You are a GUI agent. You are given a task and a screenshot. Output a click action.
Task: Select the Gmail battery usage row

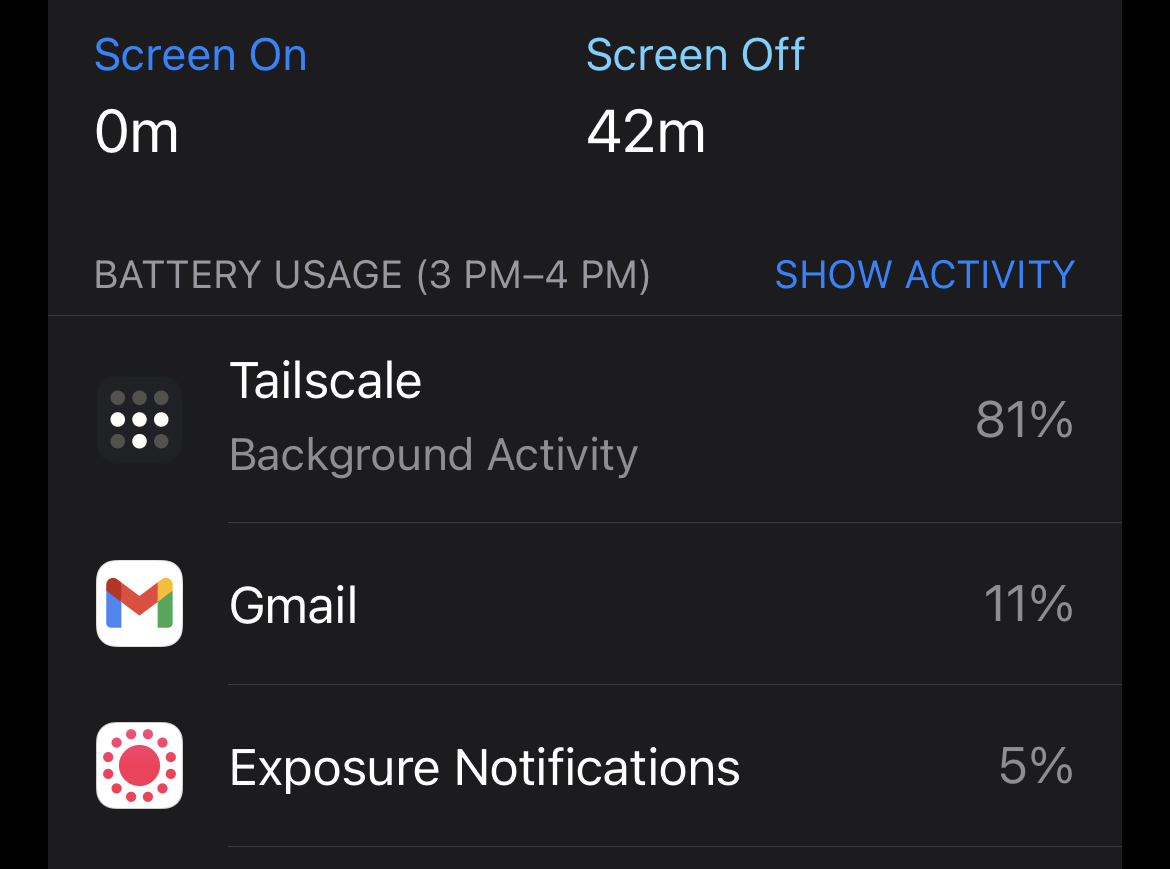coord(584,604)
